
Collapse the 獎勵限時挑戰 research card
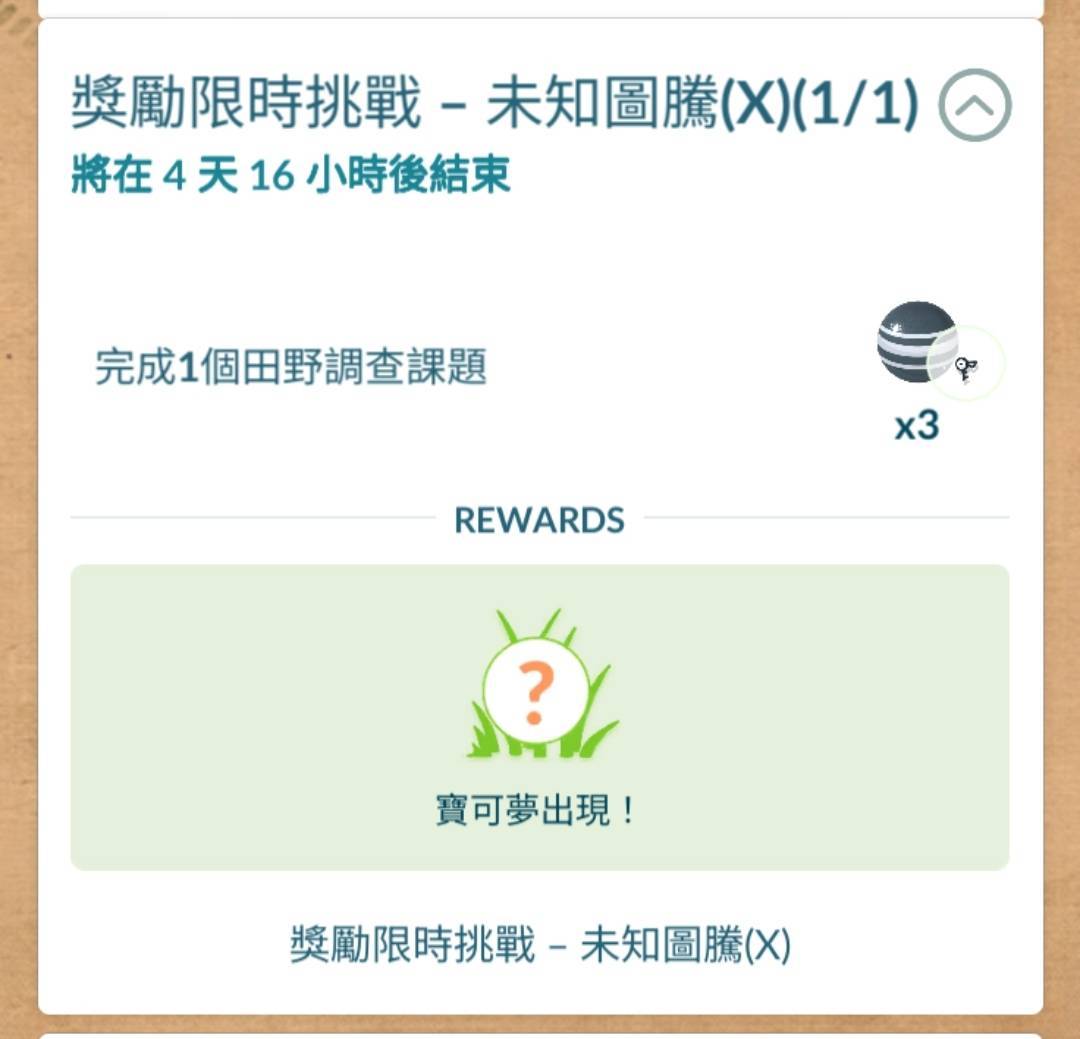[x=974, y=104]
